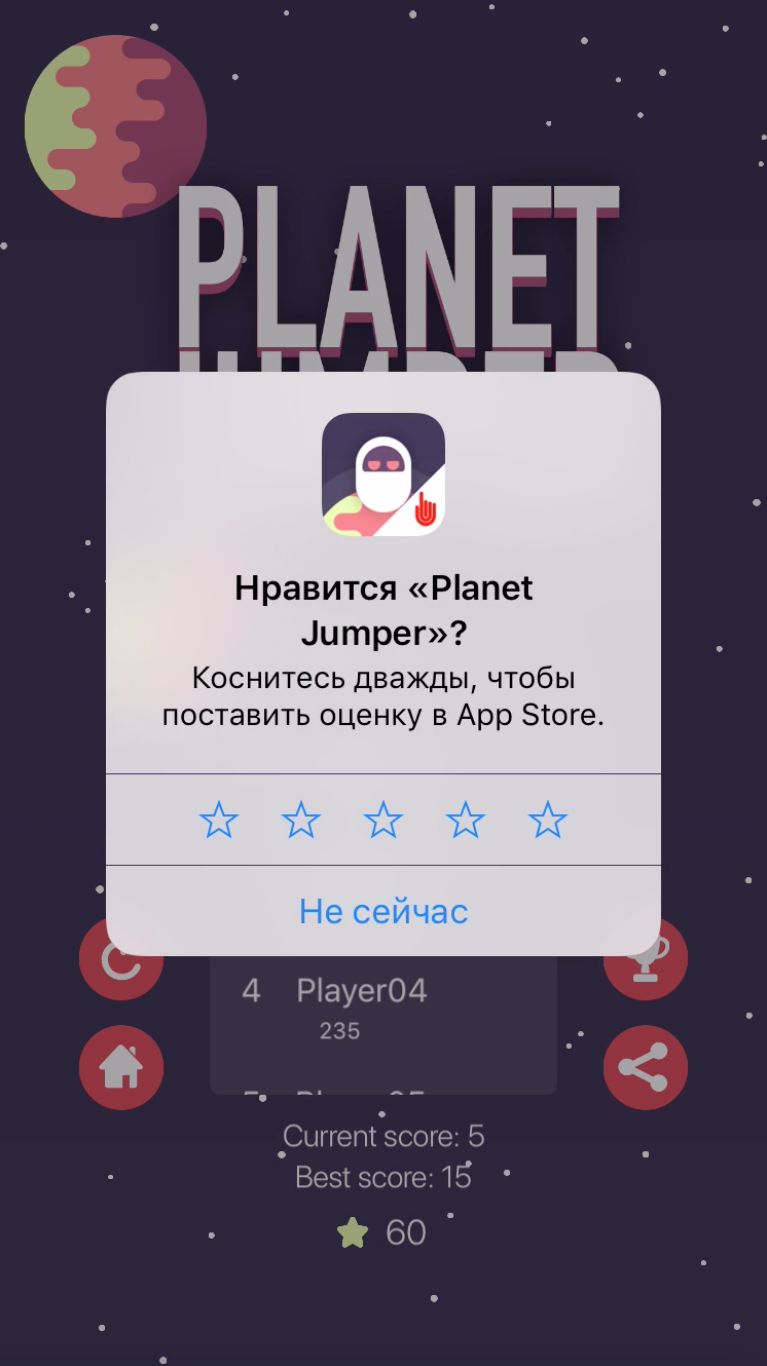Go to the home screen button
The image size is (767, 1366).
(121, 1068)
